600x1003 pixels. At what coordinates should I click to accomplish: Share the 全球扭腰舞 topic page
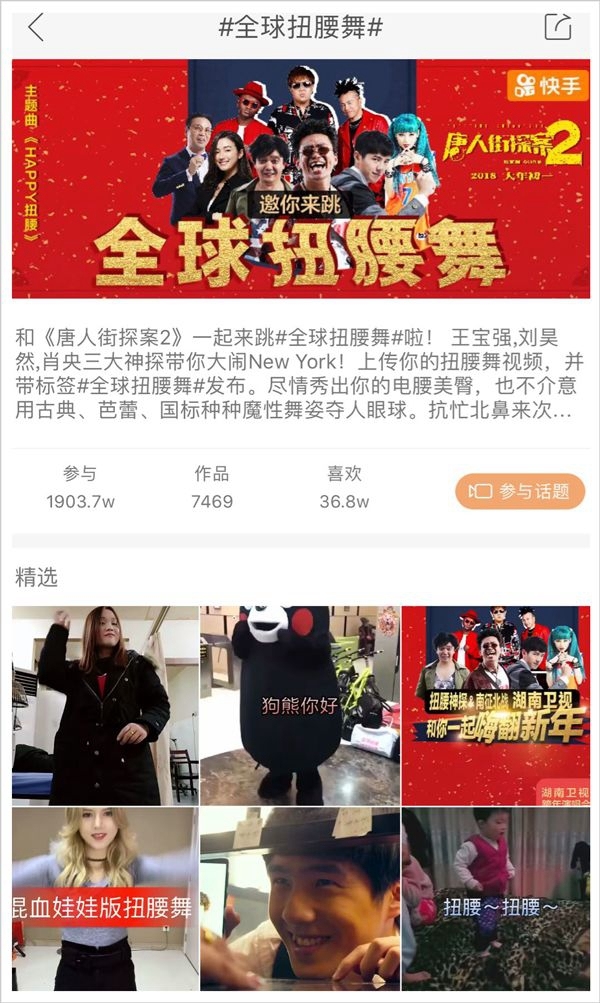tap(557, 28)
